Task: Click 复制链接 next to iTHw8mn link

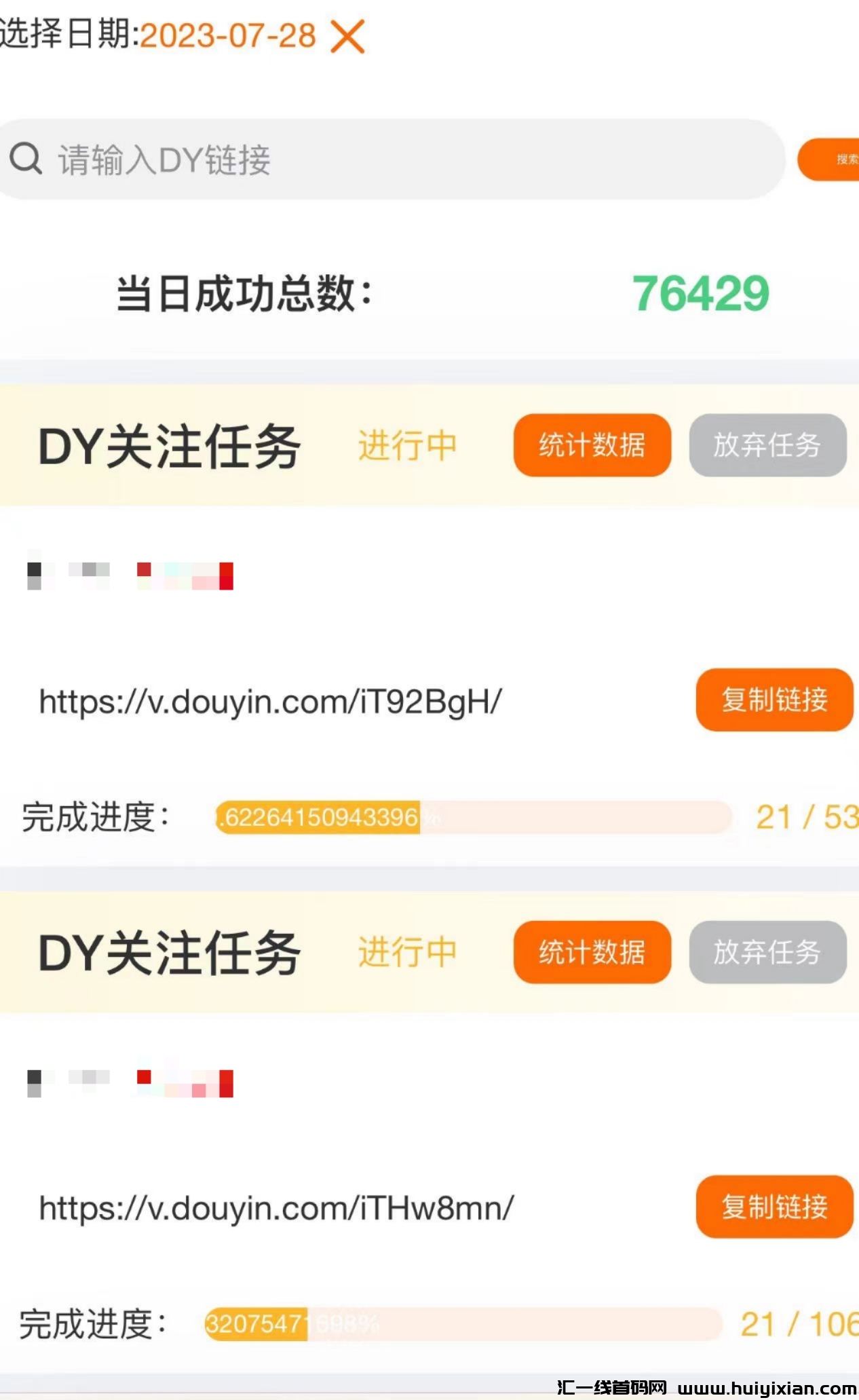Action: coord(774,1208)
